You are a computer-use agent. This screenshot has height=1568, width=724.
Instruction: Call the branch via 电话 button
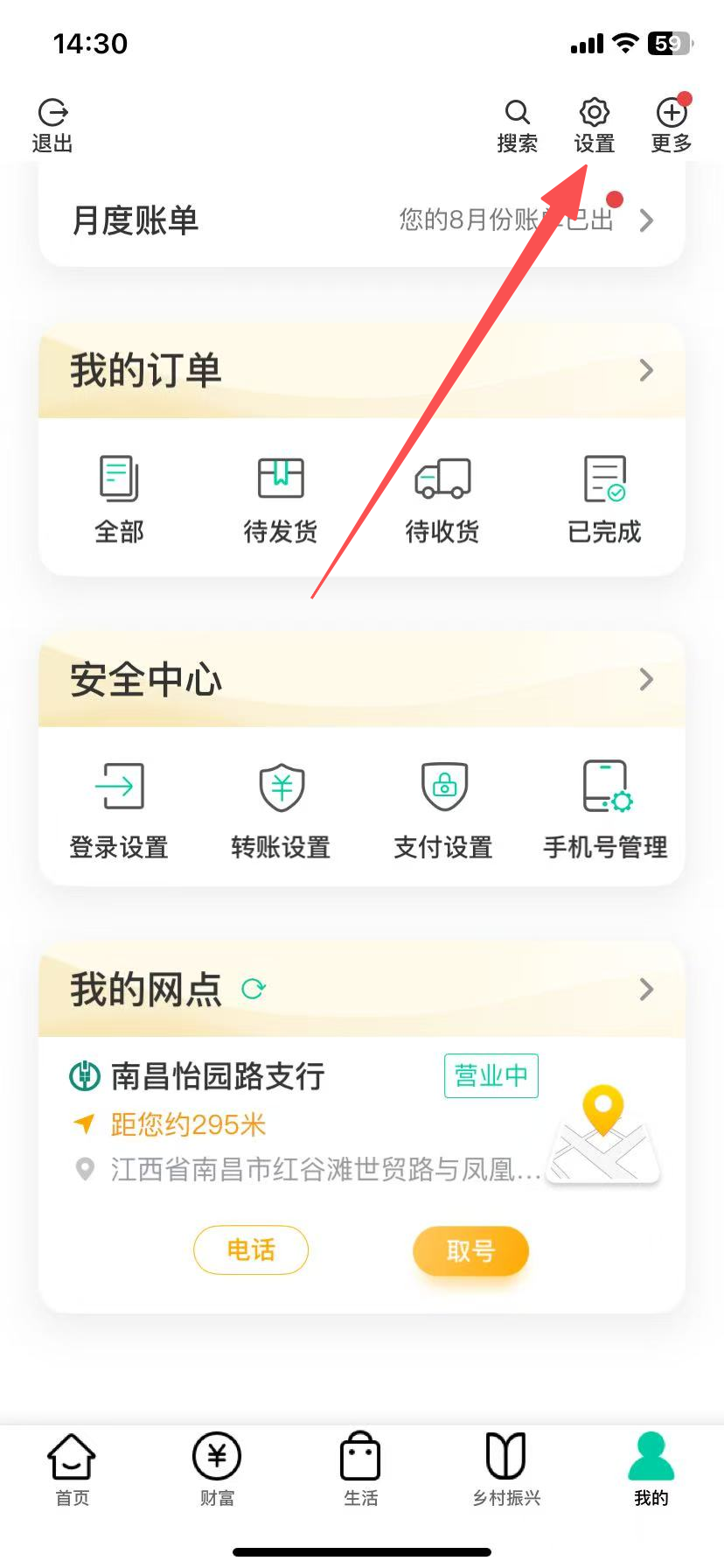point(251,1250)
